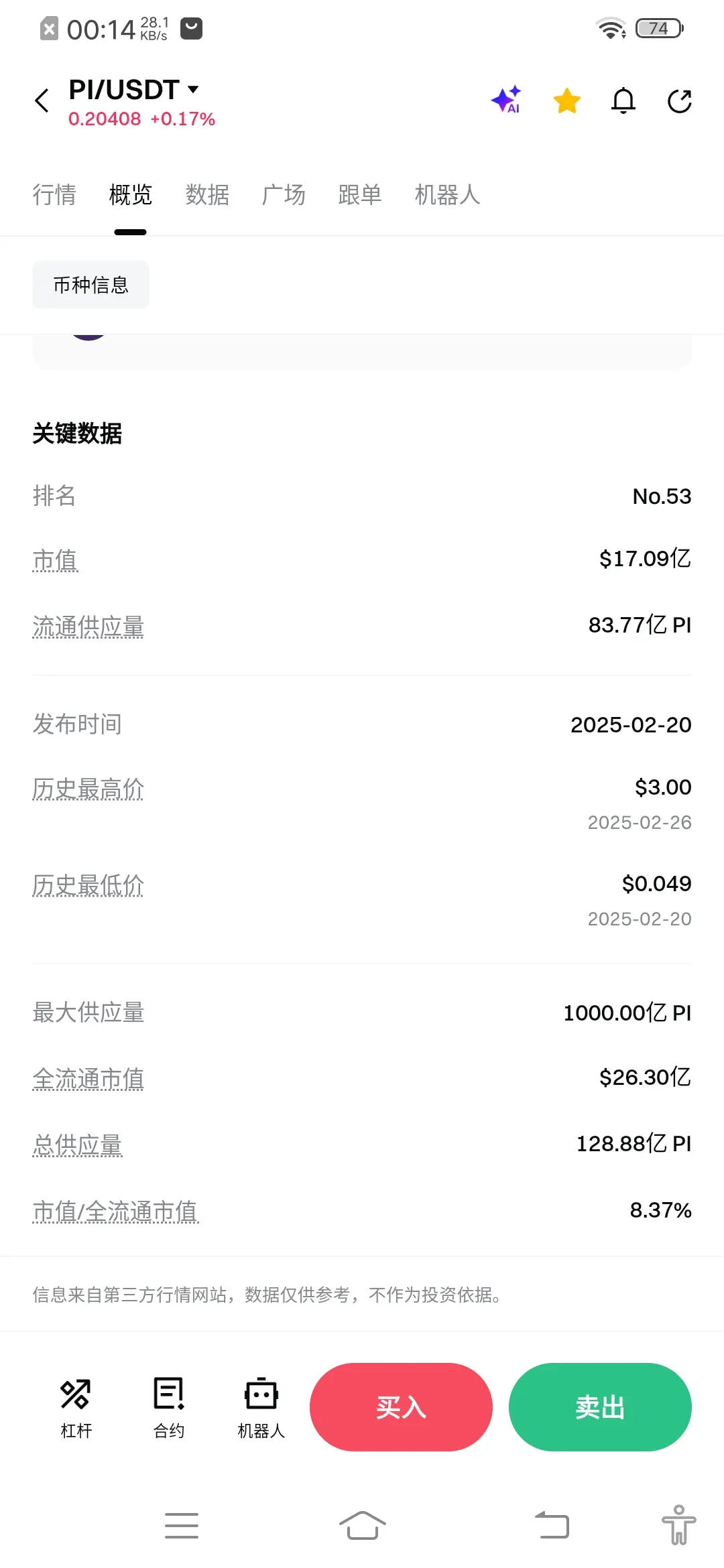Remove PI/USDT from favorites via the star
This screenshot has width=724, height=1568.
click(x=567, y=101)
